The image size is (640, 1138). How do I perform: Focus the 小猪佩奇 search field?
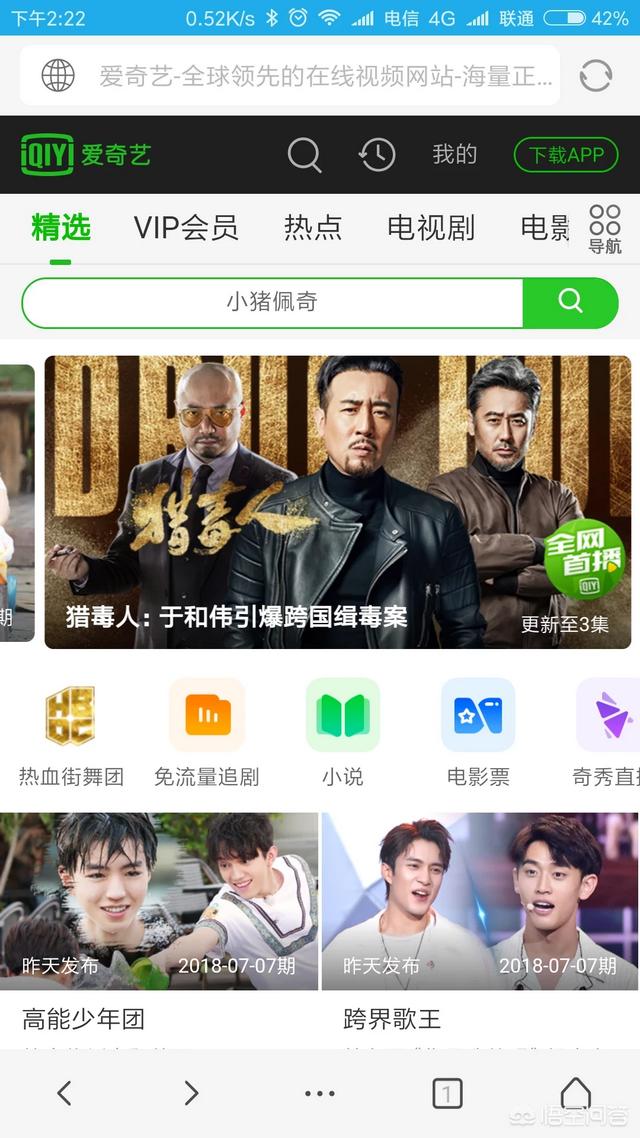click(x=272, y=302)
